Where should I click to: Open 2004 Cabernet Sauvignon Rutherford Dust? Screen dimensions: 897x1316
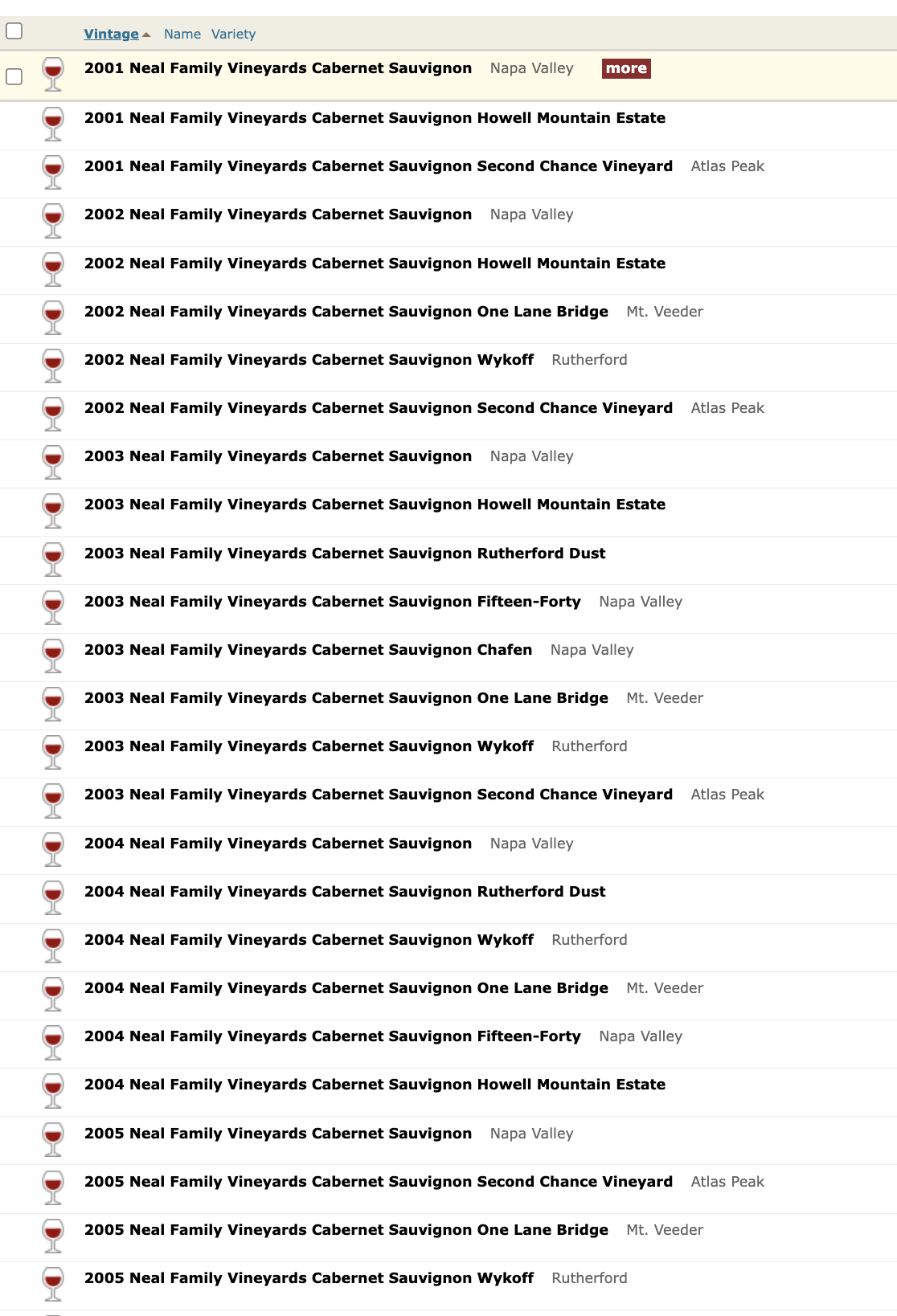pos(345,892)
